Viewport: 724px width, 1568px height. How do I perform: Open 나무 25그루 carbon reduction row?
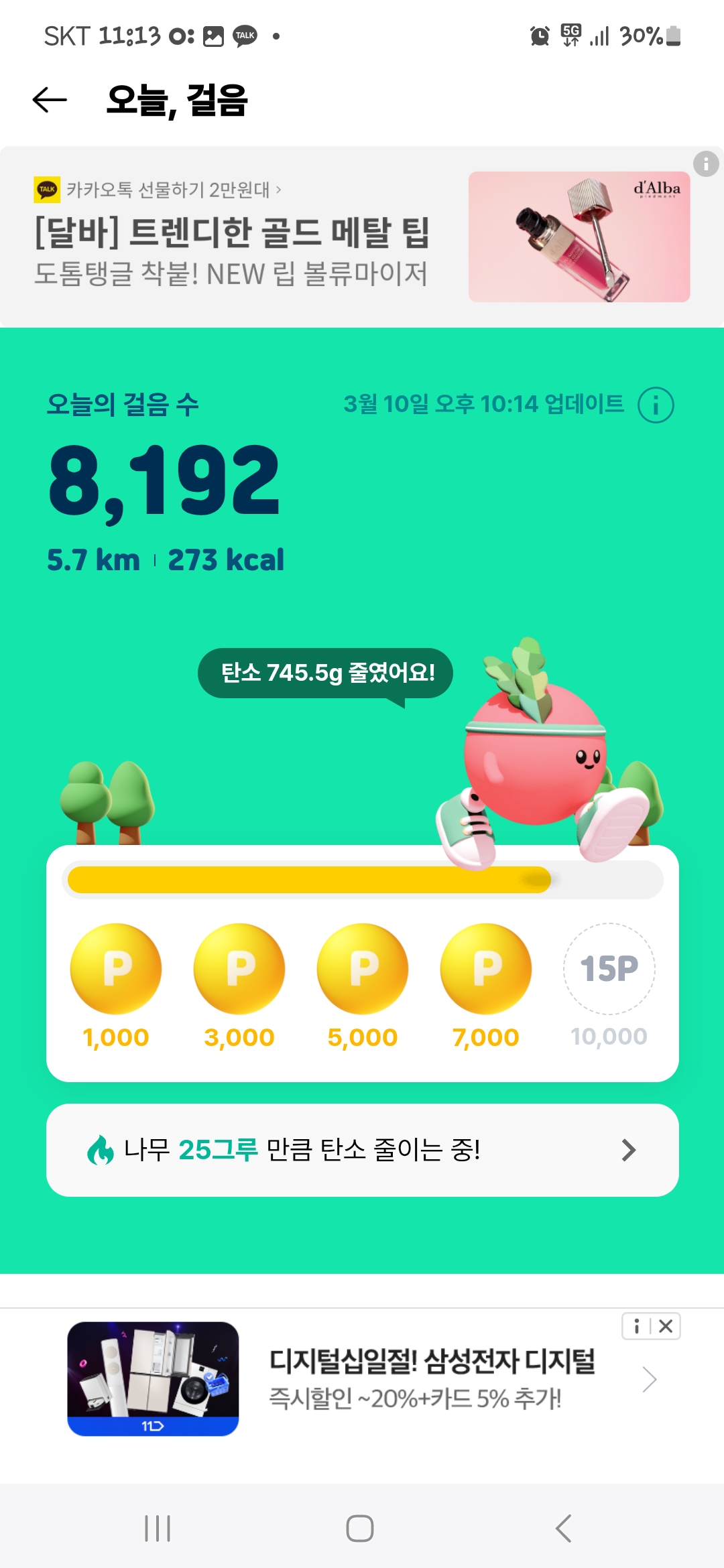(x=362, y=1150)
